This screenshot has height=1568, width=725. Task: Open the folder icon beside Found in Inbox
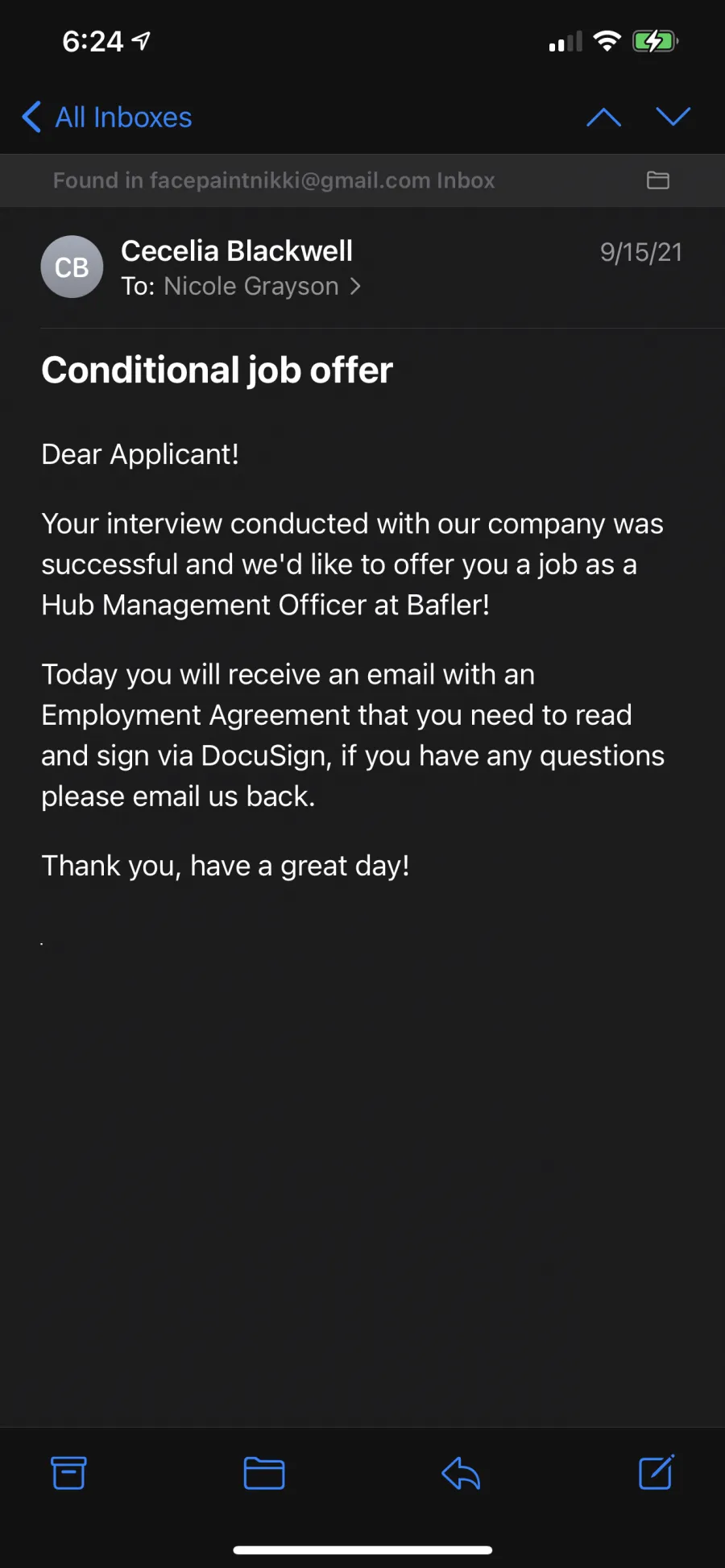click(x=658, y=180)
